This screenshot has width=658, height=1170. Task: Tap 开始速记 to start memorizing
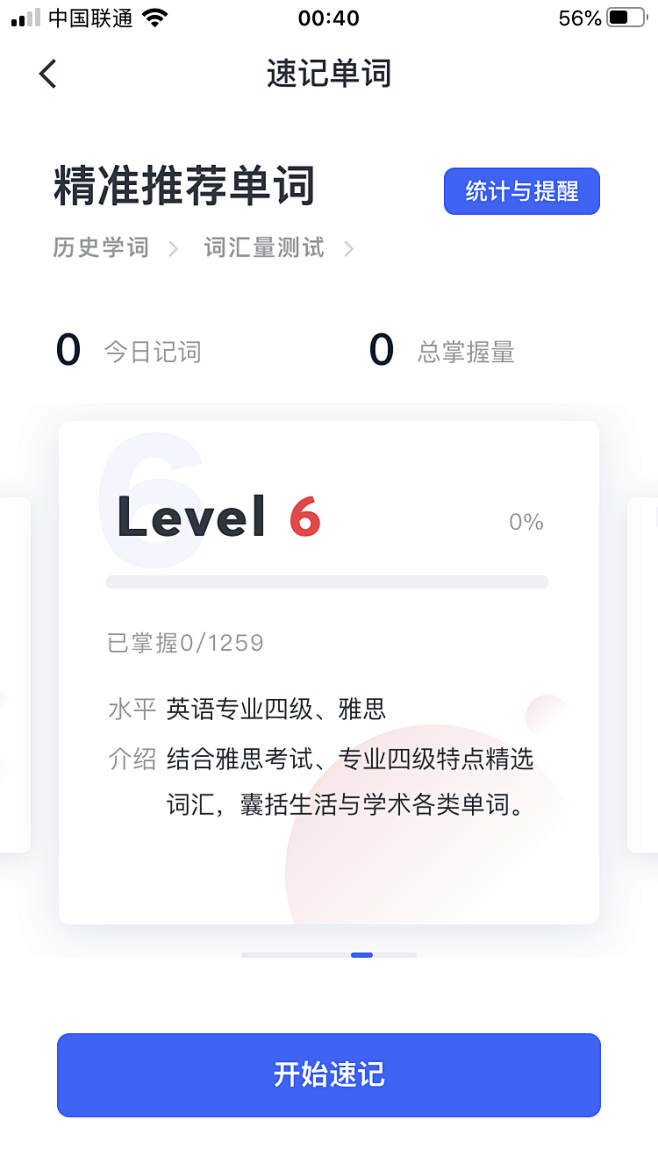329,1074
